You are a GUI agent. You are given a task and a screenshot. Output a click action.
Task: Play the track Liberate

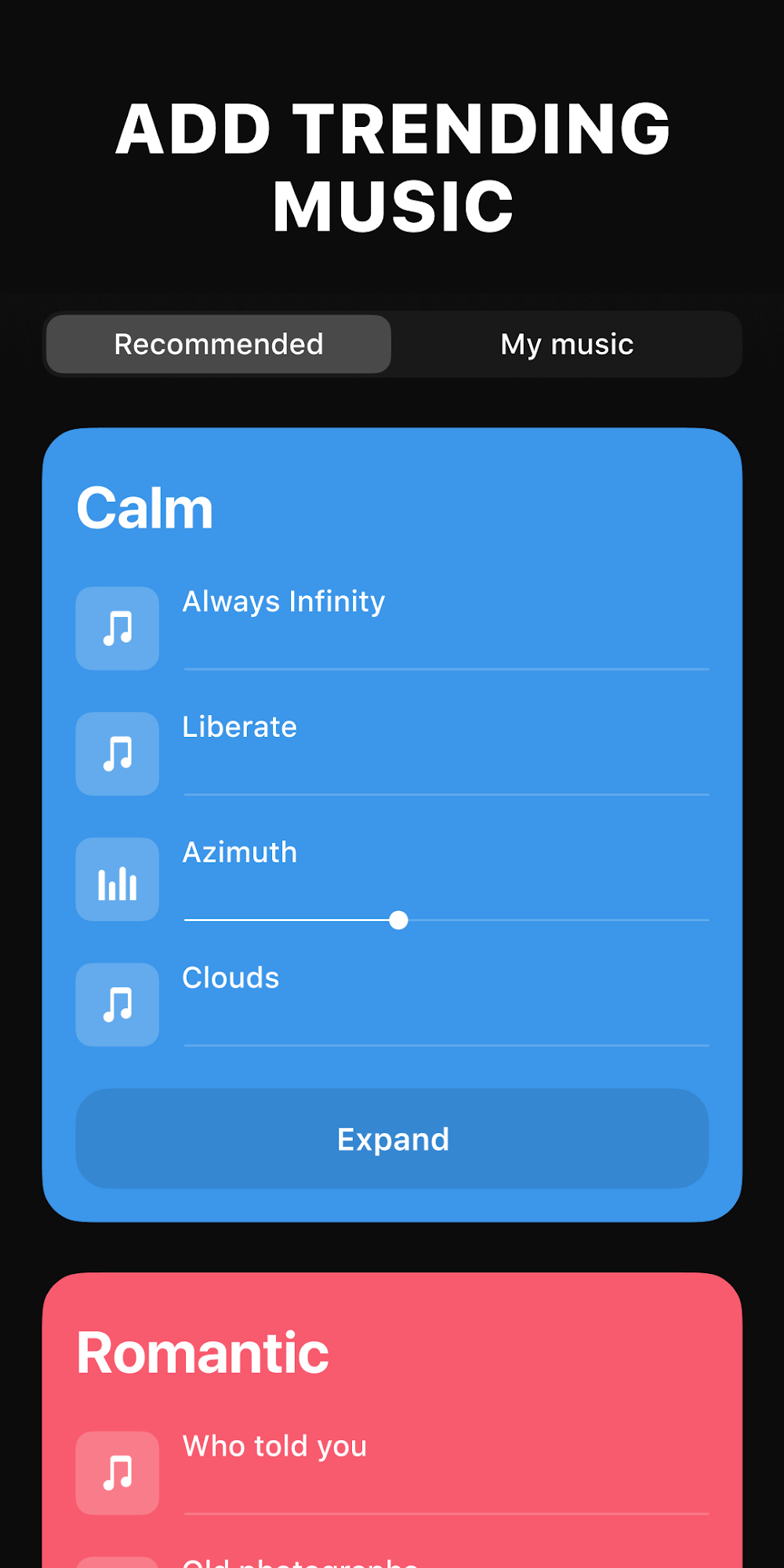118,753
